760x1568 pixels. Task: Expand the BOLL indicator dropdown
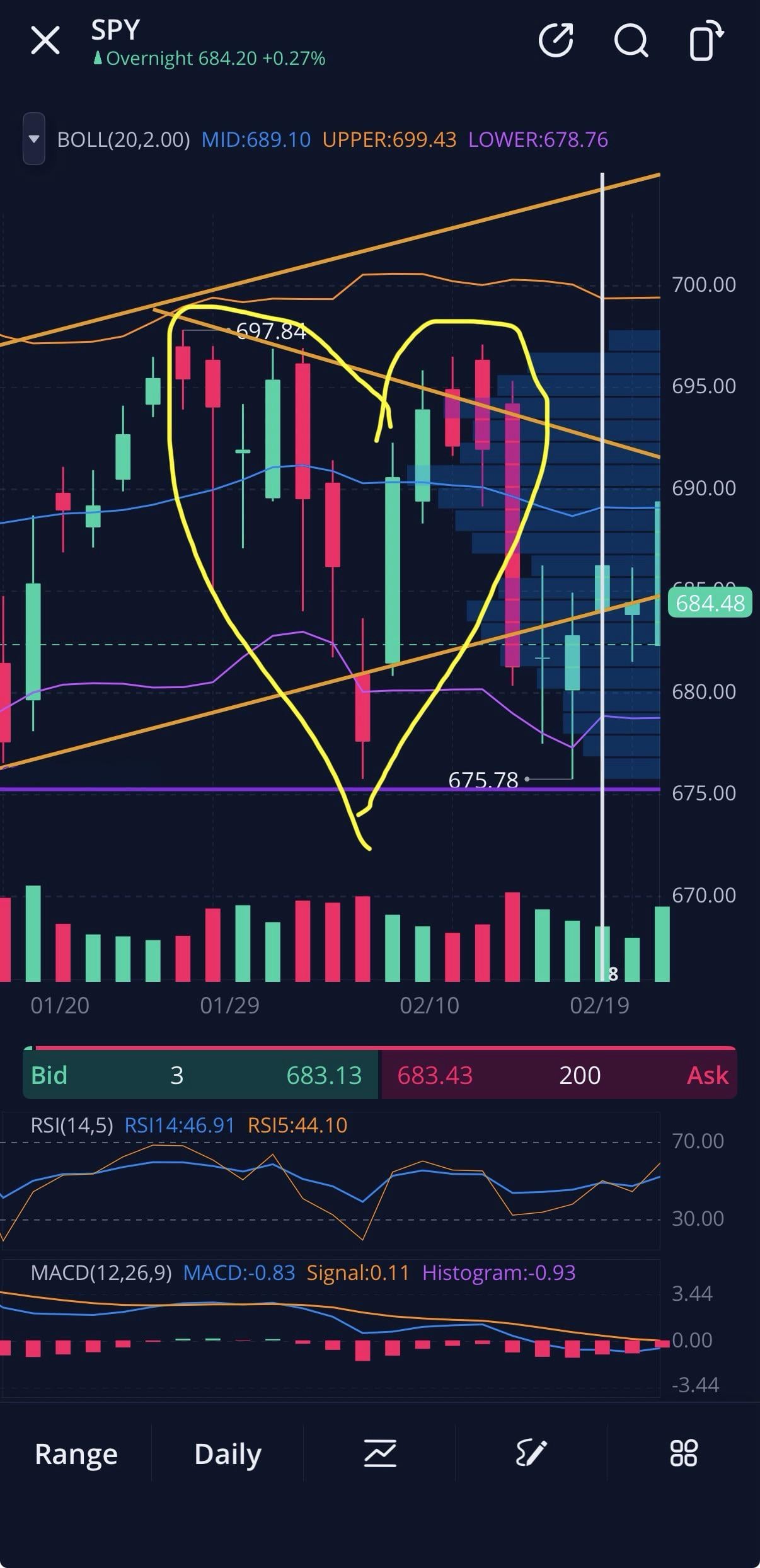tap(34, 139)
